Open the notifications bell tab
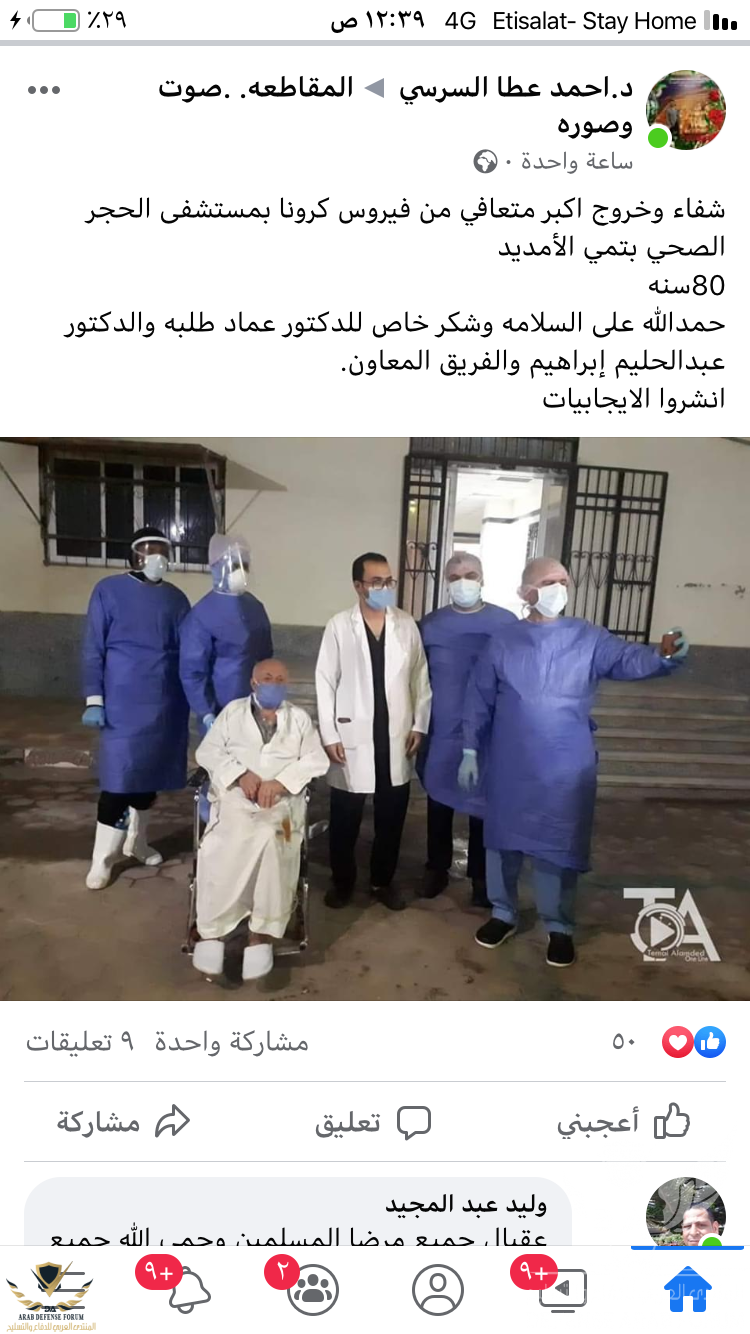This screenshot has height=1334, width=750. pos(187,1290)
